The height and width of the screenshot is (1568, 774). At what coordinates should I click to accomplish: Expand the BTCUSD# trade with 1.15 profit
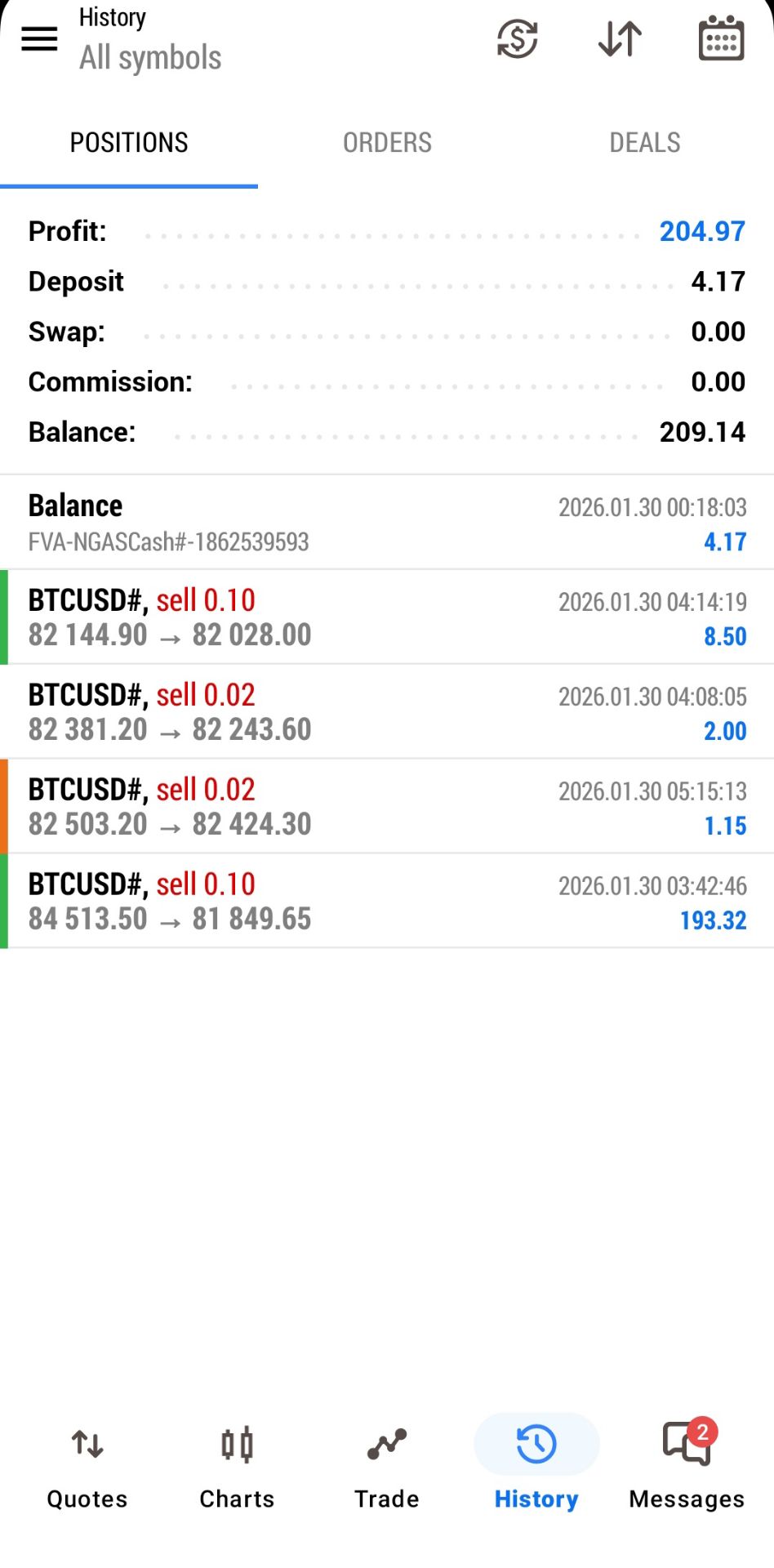coord(387,807)
